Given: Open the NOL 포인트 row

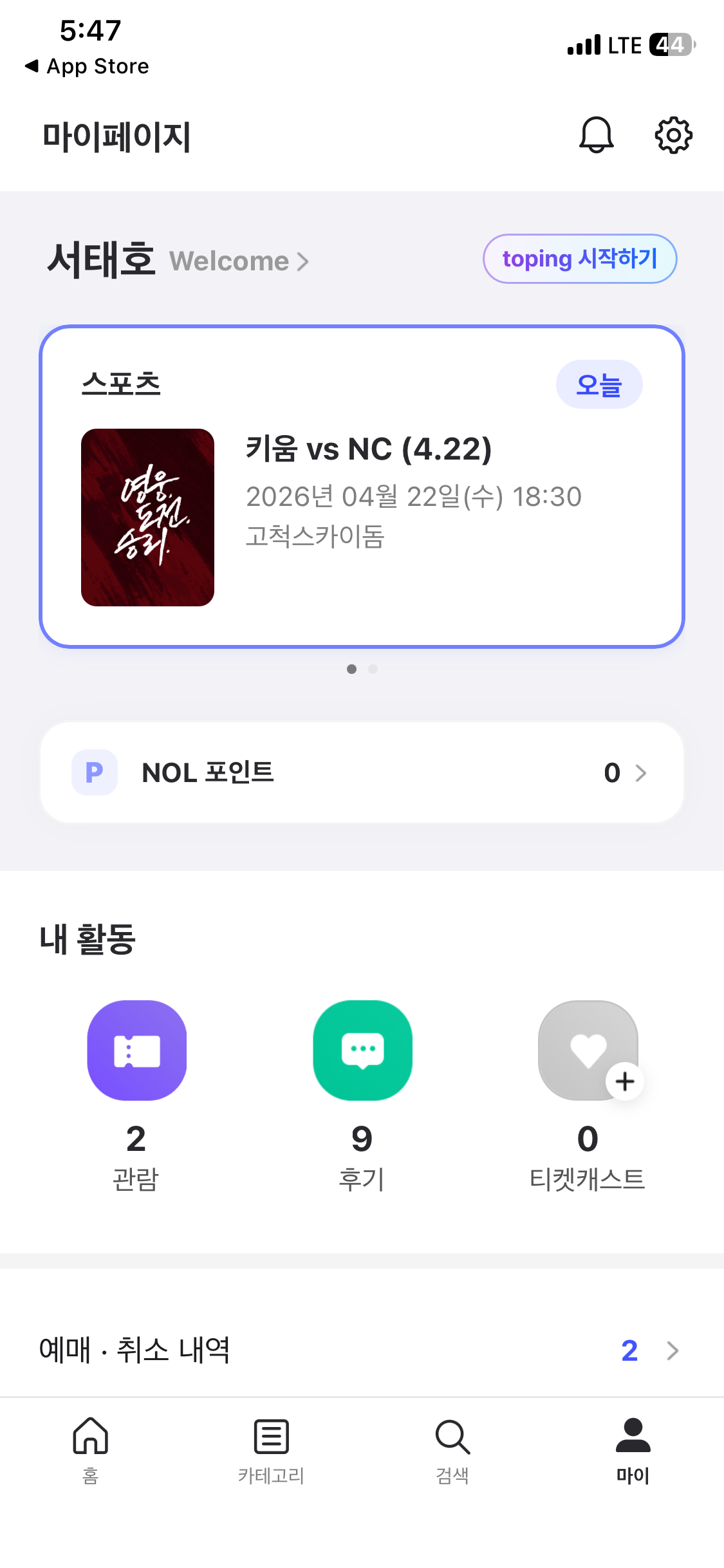Looking at the screenshot, I should coord(362,772).
